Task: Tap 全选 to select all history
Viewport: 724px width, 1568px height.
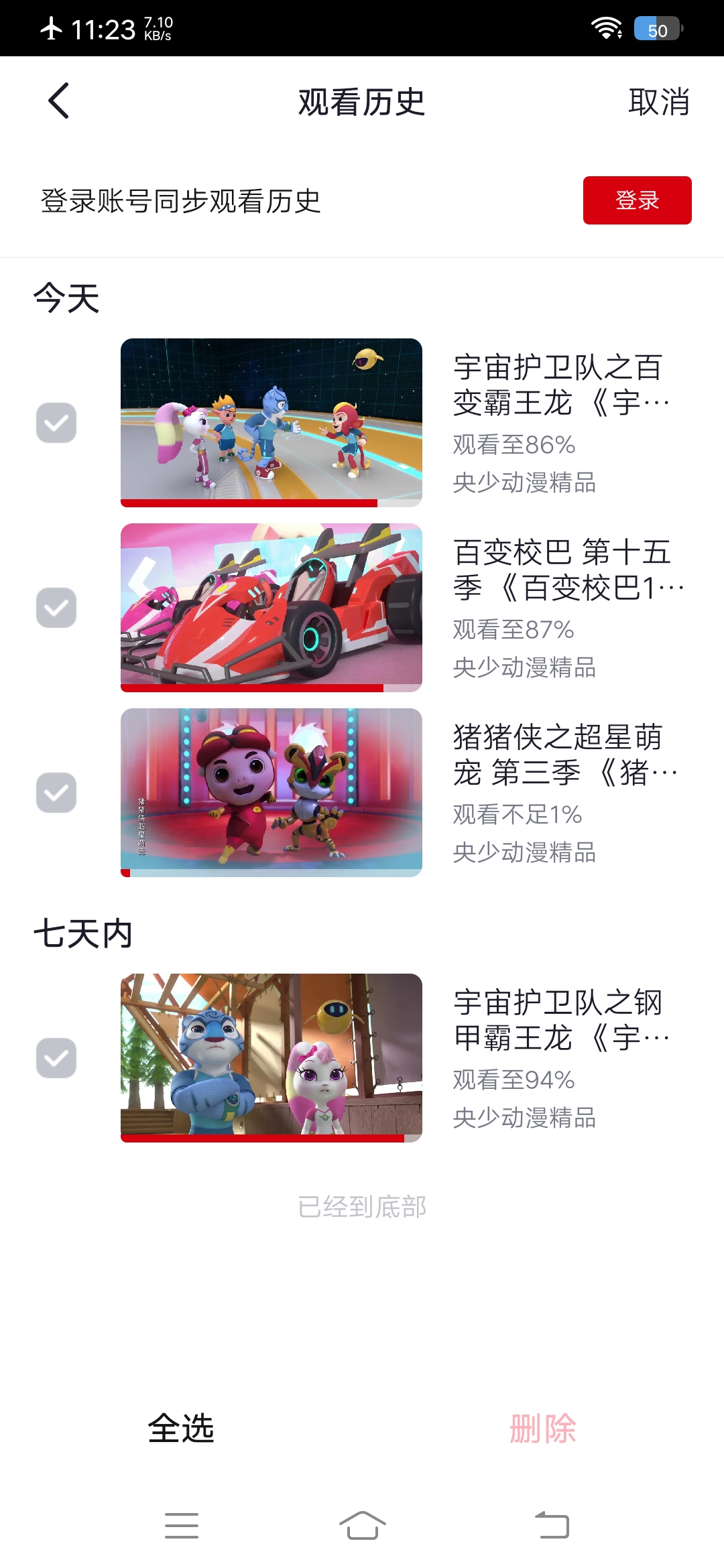Action: click(x=181, y=1428)
